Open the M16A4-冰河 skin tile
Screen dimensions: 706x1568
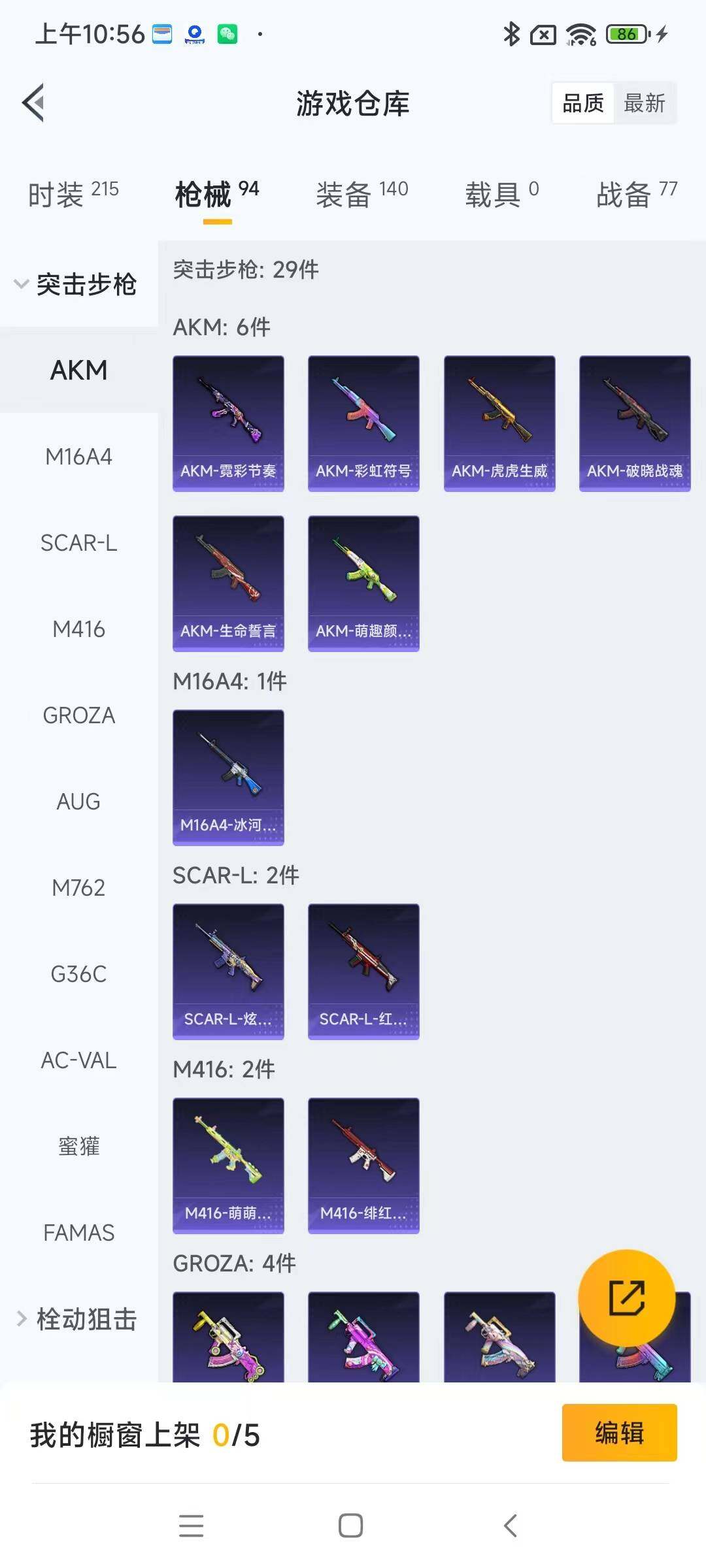(x=228, y=777)
